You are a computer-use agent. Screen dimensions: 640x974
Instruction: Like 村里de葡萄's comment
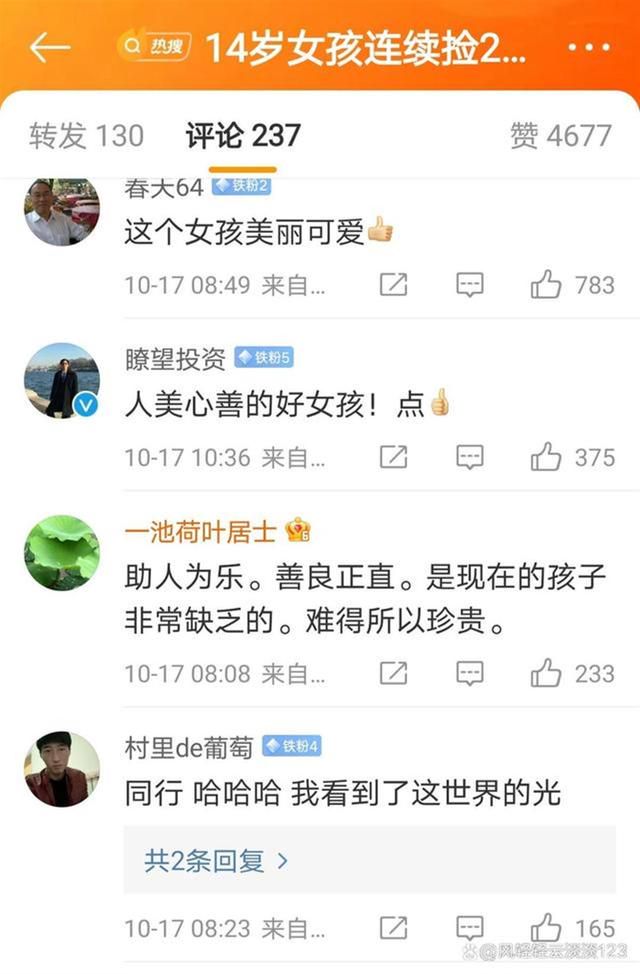[x=546, y=927]
